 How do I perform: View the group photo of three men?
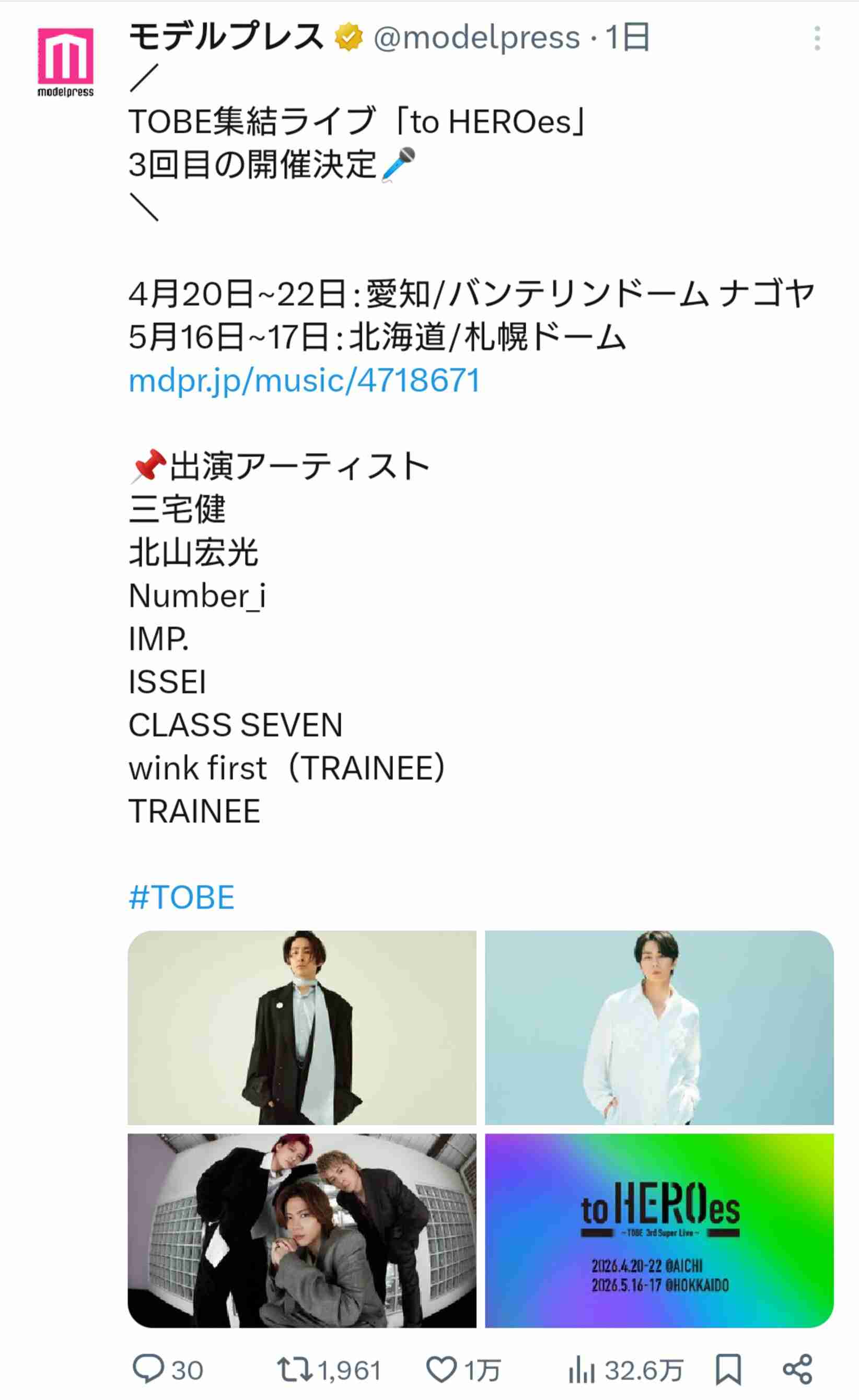pyautogui.click(x=302, y=1230)
